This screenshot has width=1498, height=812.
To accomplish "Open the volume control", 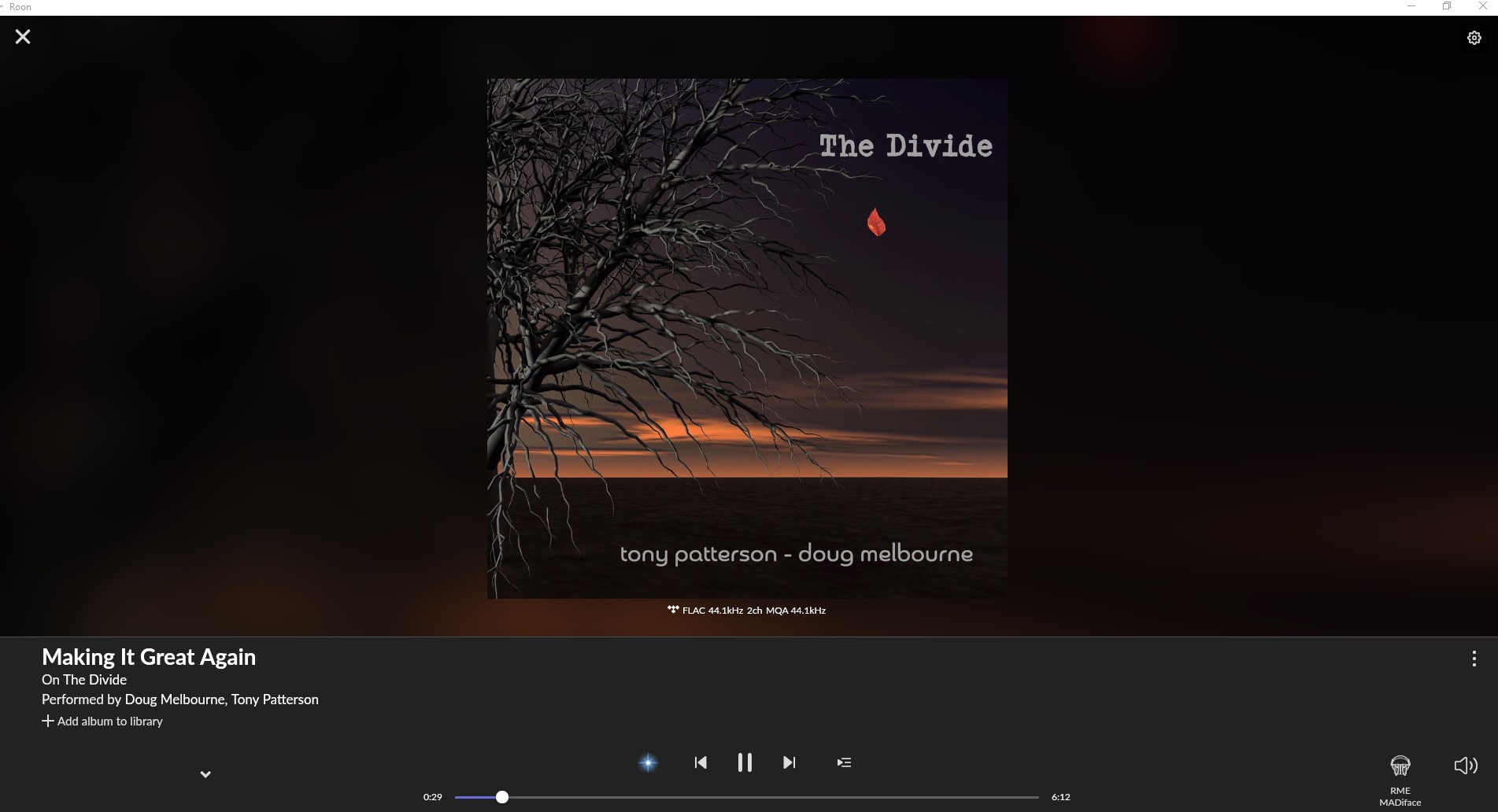I will pos(1465,766).
